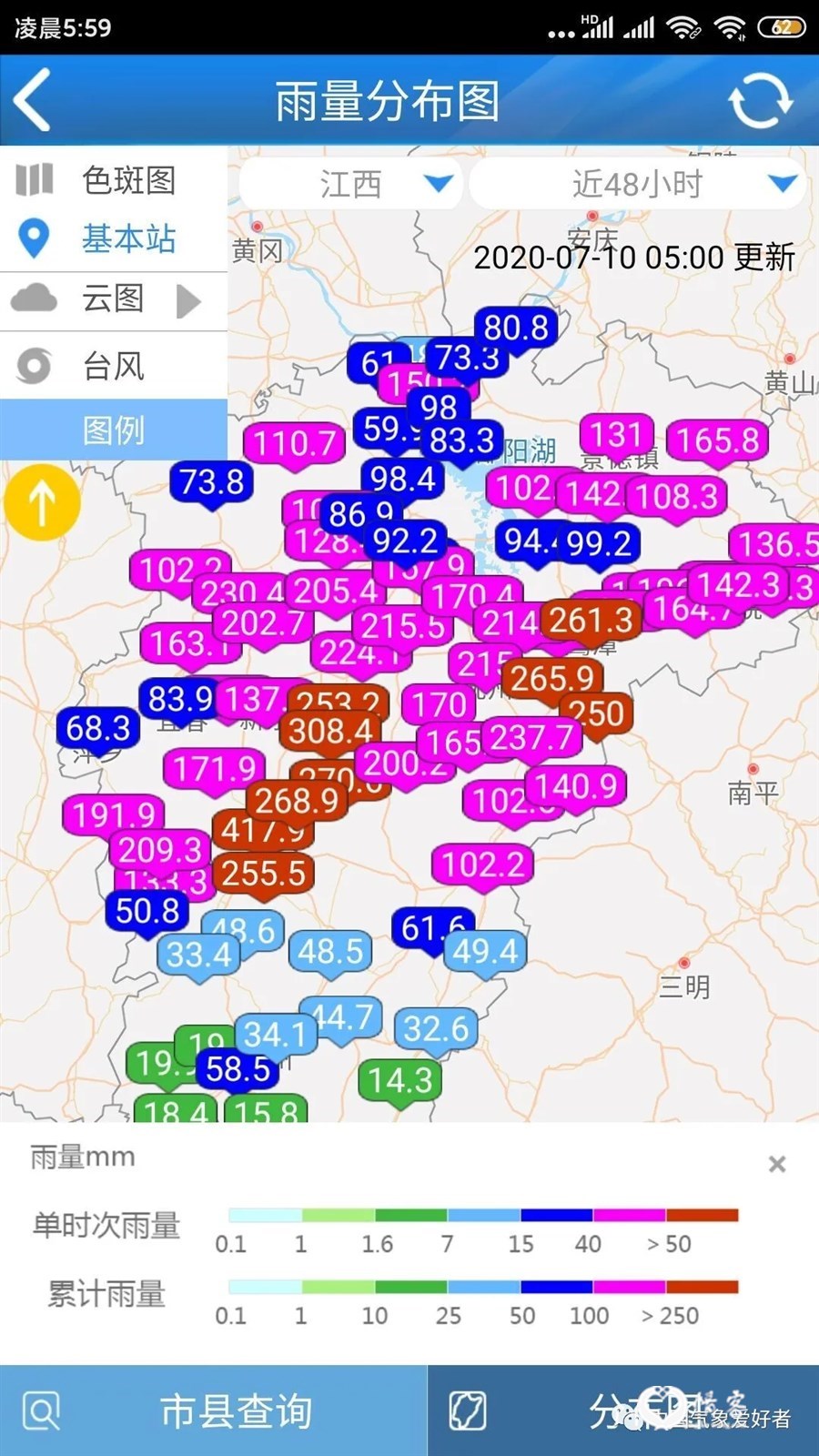819x1456 pixels.
Task: Open the 云图 cloud image option
Action: 114,299
